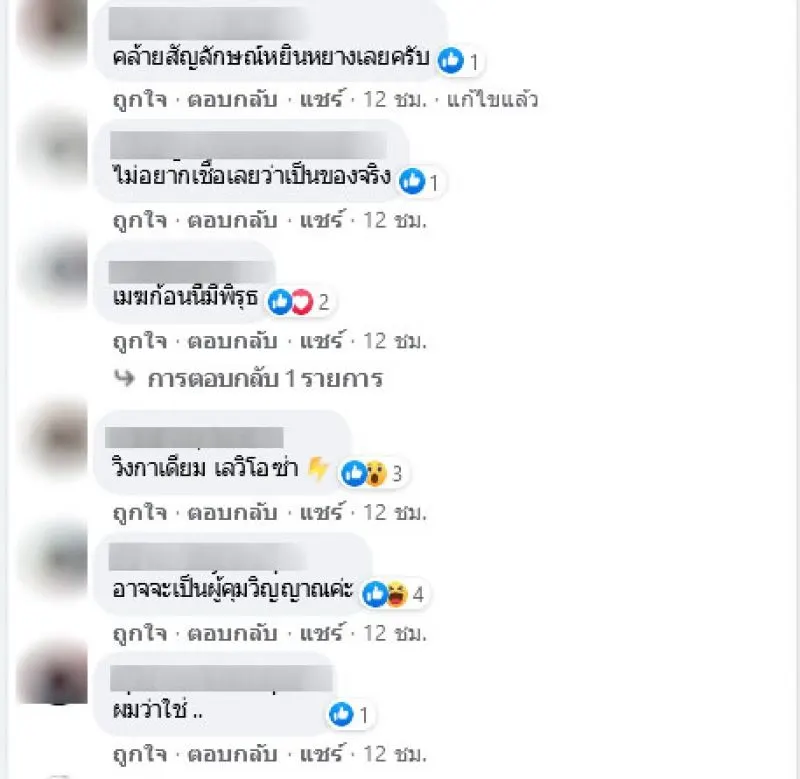The image size is (800, 779).
Task: View reactions on 'วิงกาเดียม เลวีโอซ่า' comment
Action: click(372, 473)
